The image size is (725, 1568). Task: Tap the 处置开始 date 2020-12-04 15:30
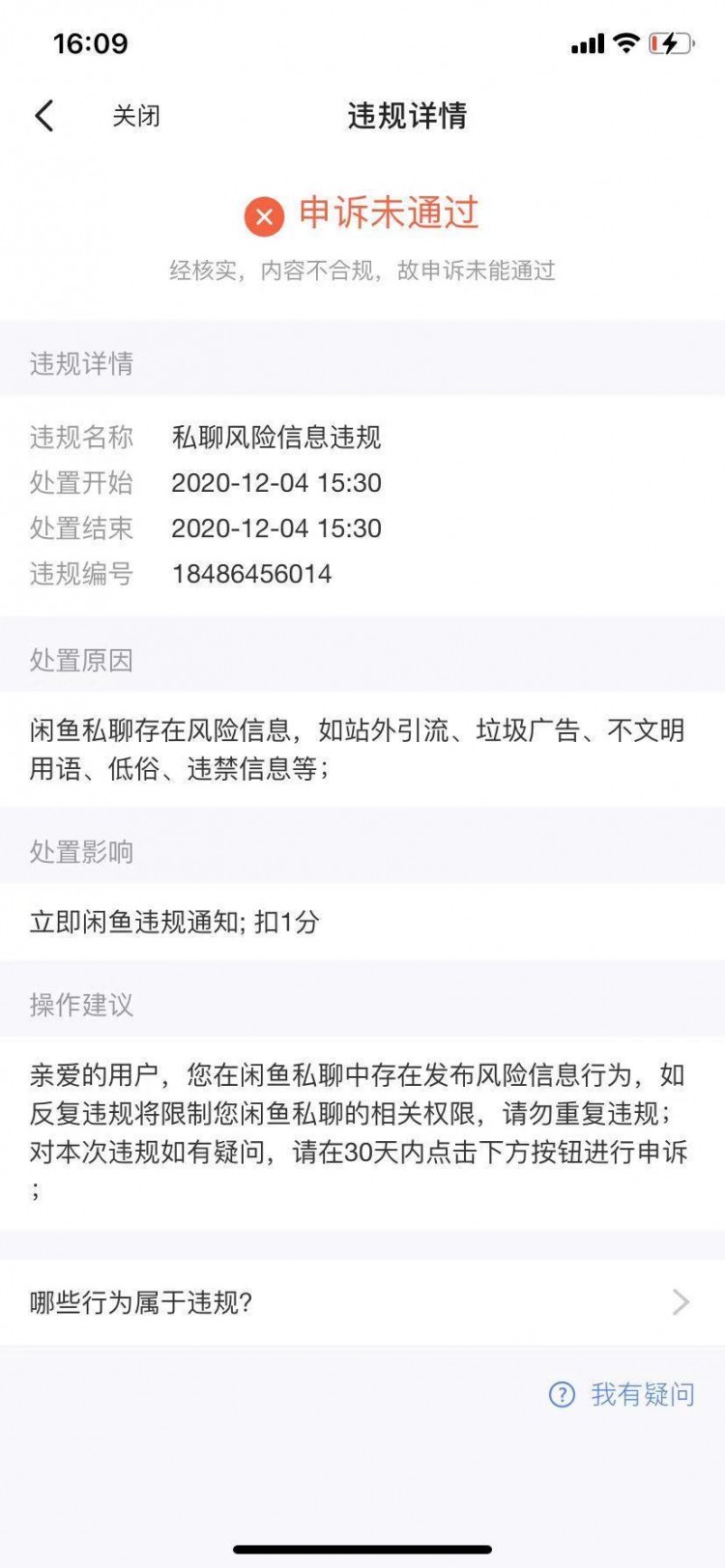tap(275, 483)
